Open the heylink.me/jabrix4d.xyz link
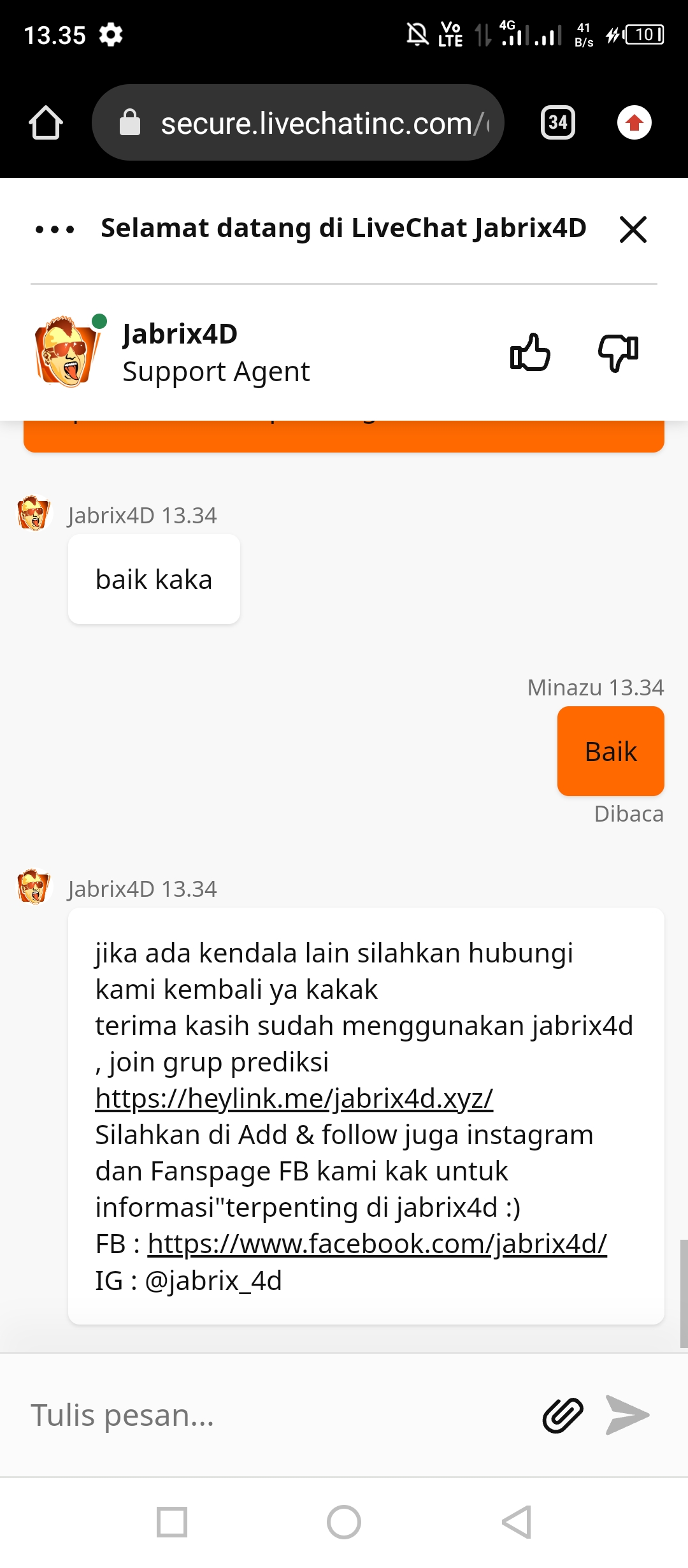Viewport: 688px width, 1568px height. click(294, 1099)
